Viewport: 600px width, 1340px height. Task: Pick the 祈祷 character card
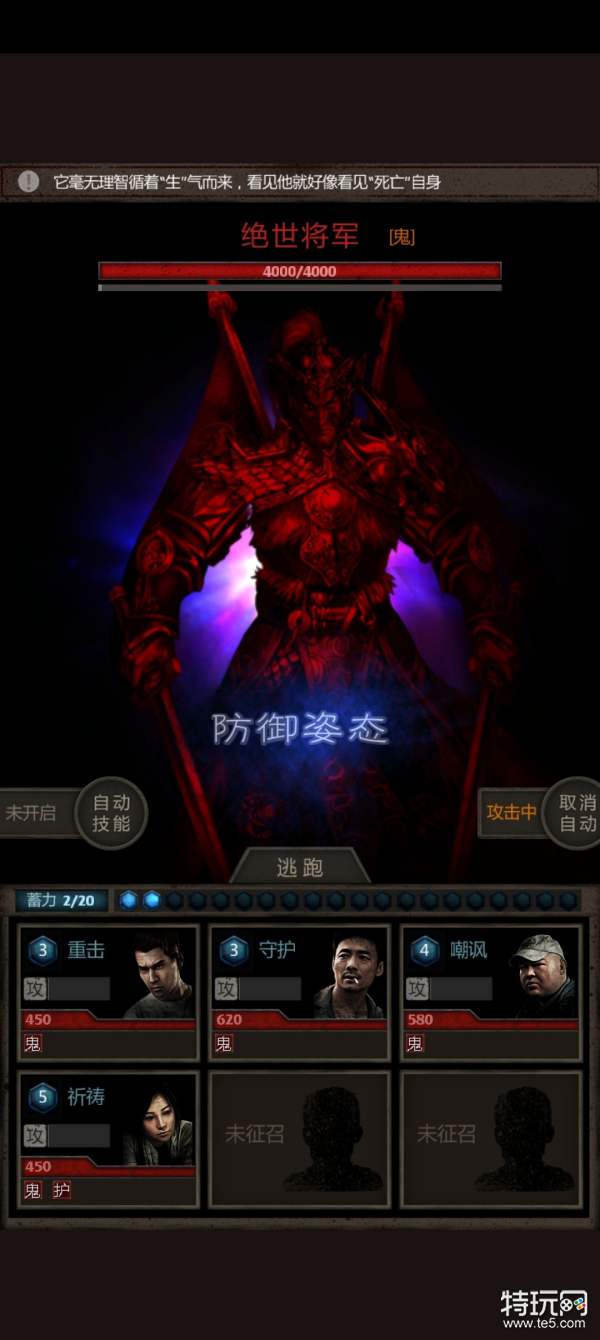tap(108, 1138)
